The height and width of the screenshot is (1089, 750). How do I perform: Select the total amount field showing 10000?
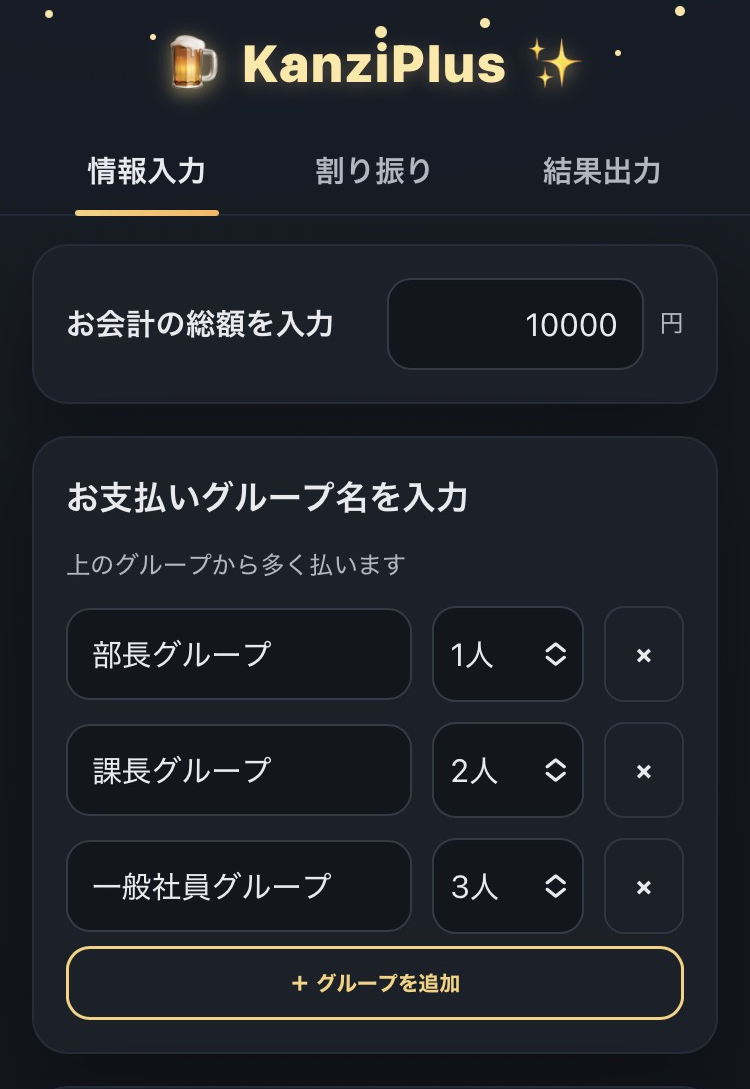click(x=515, y=324)
